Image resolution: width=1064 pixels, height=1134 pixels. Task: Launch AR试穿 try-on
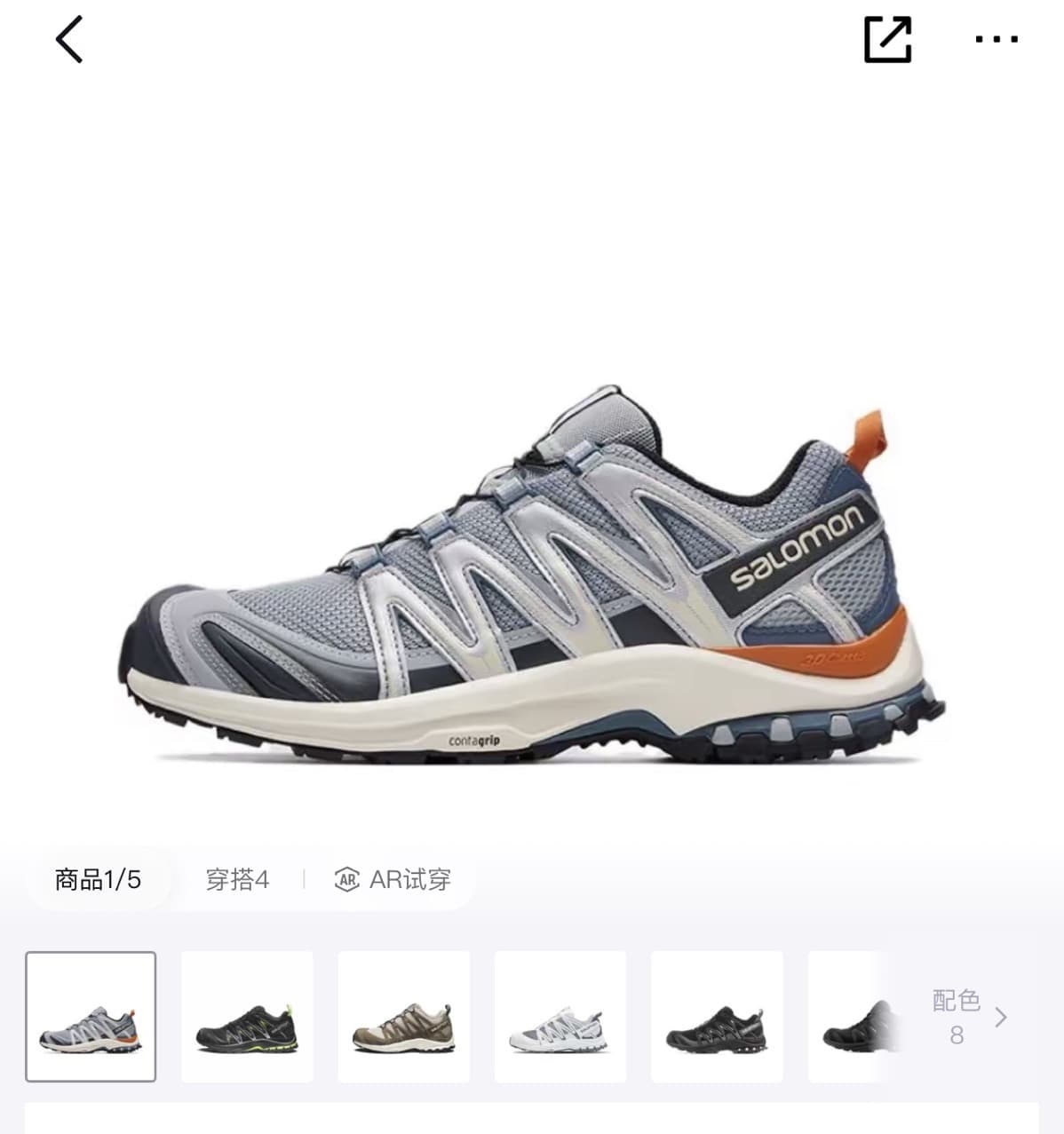[x=393, y=880]
